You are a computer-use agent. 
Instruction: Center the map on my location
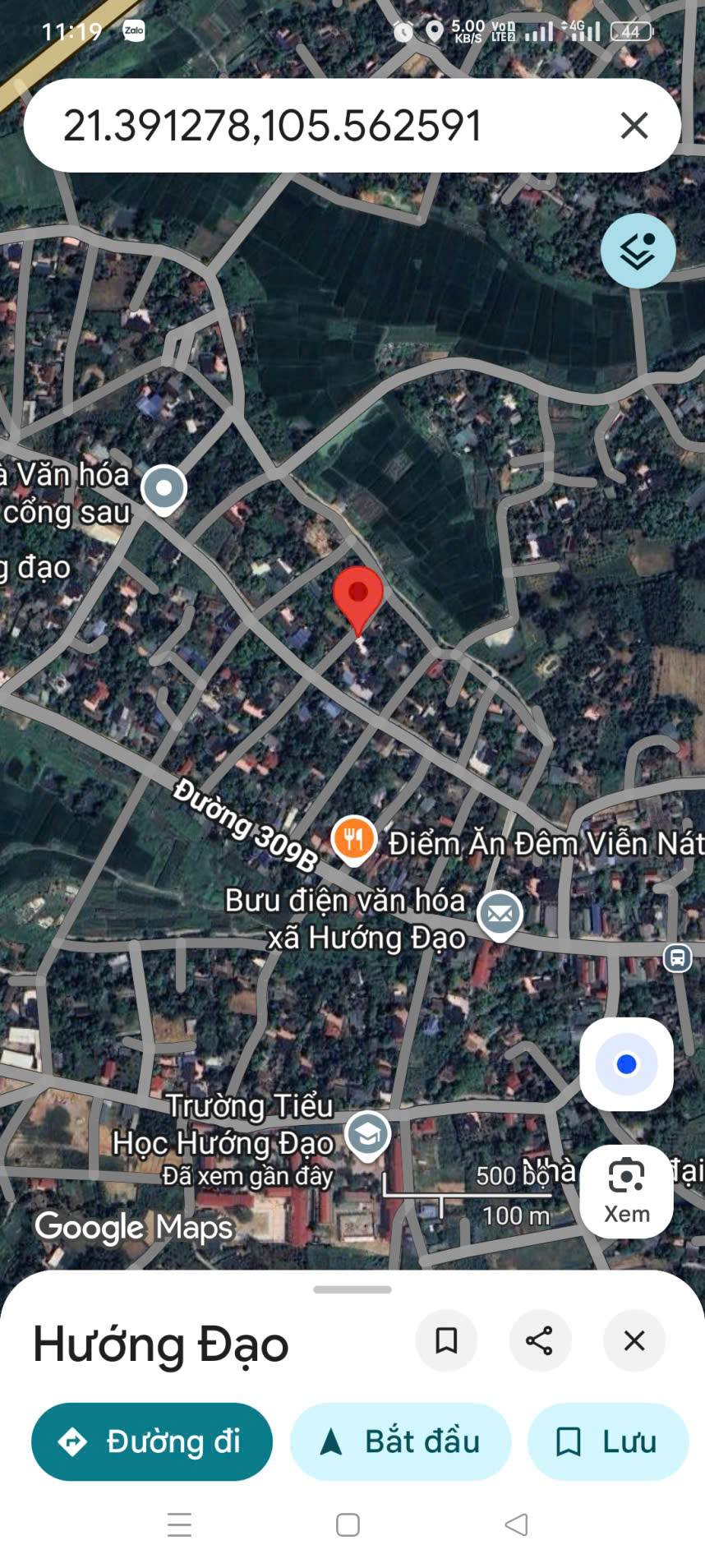626,1064
